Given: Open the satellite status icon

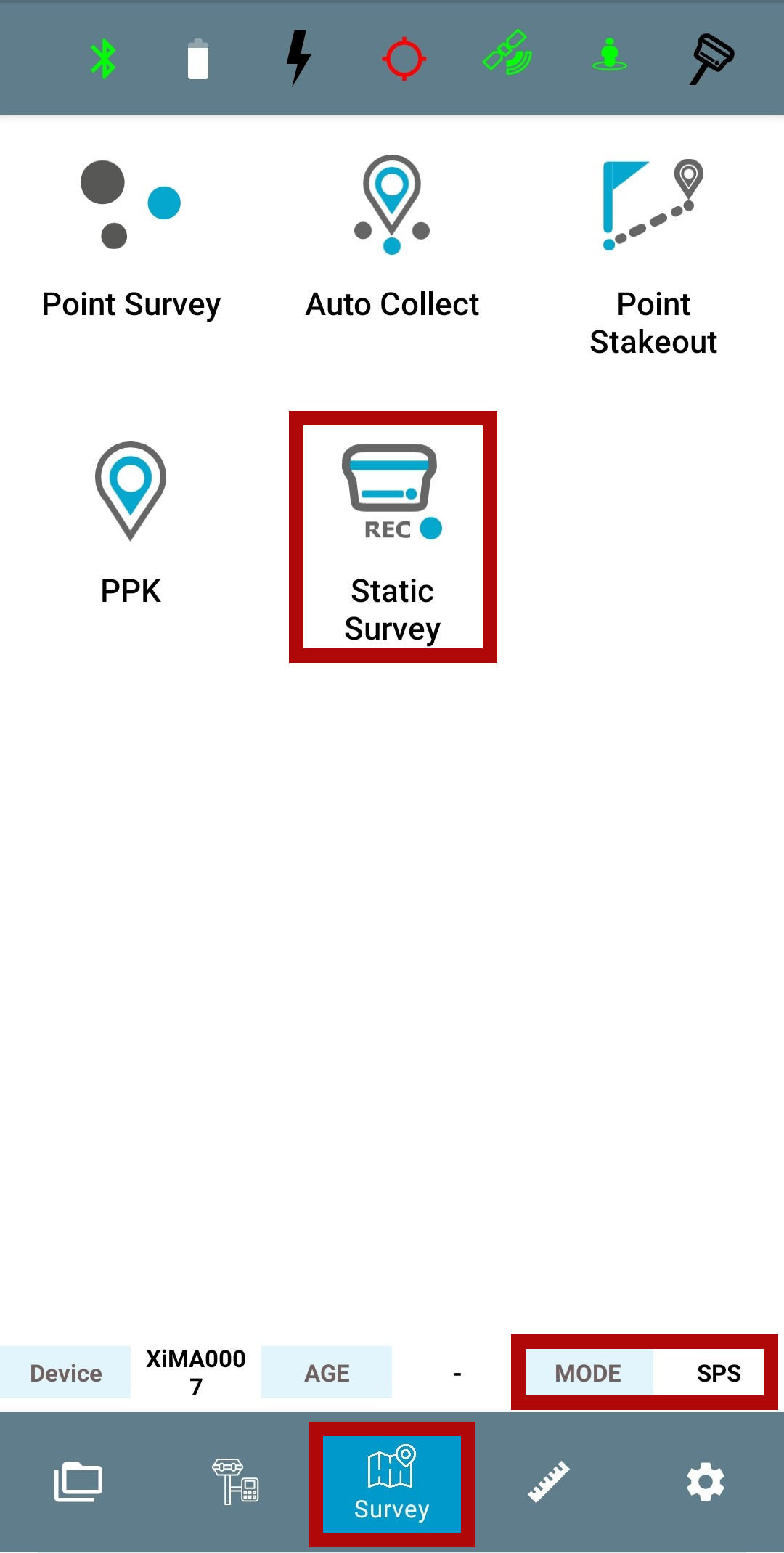Looking at the screenshot, I should coord(507,54).
